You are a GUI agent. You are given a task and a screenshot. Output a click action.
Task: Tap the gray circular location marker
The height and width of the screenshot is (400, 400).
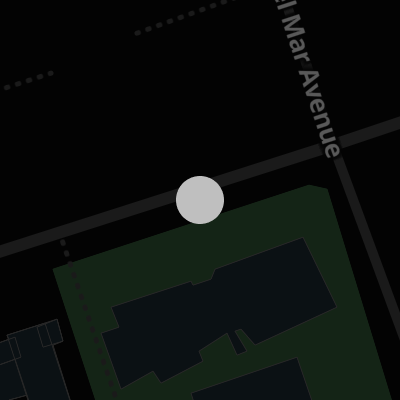click(x=200, y=200)
